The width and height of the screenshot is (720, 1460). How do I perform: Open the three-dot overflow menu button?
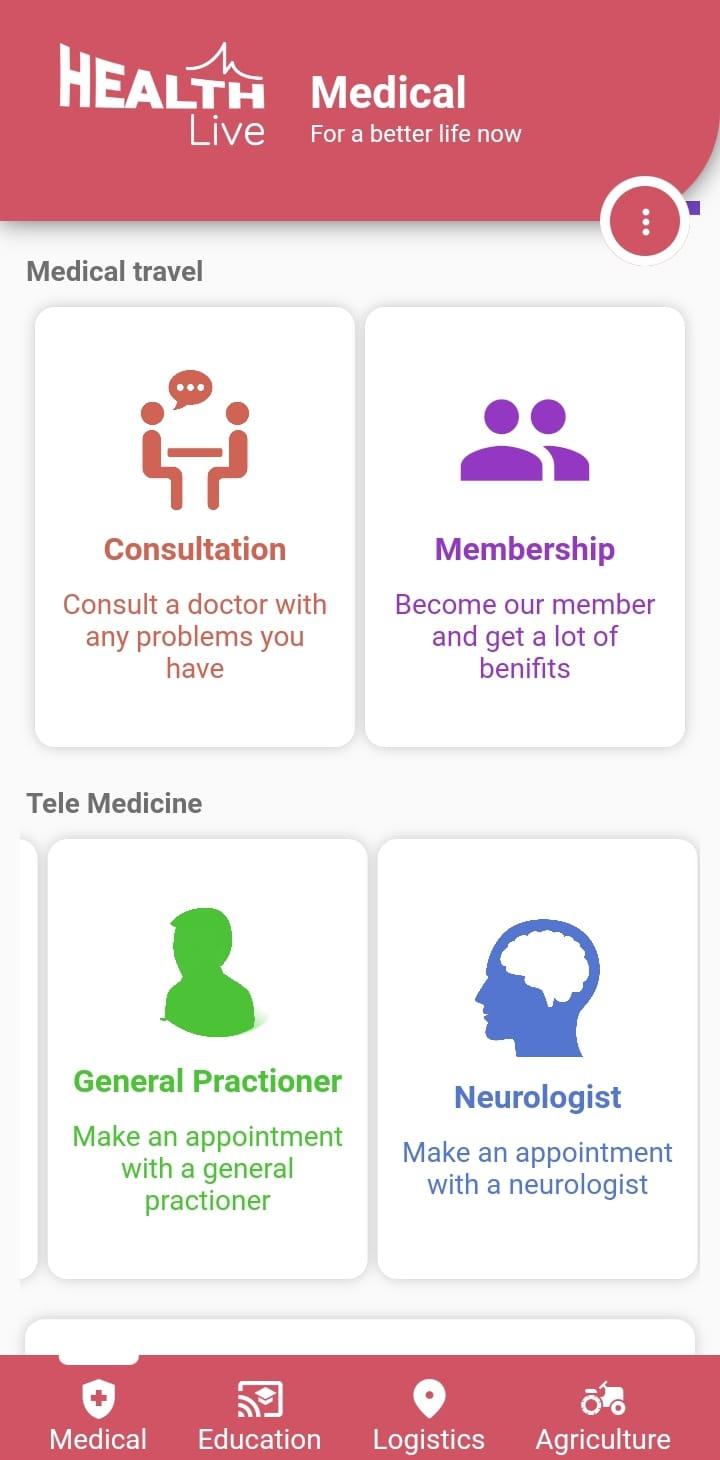pos(646,221)
